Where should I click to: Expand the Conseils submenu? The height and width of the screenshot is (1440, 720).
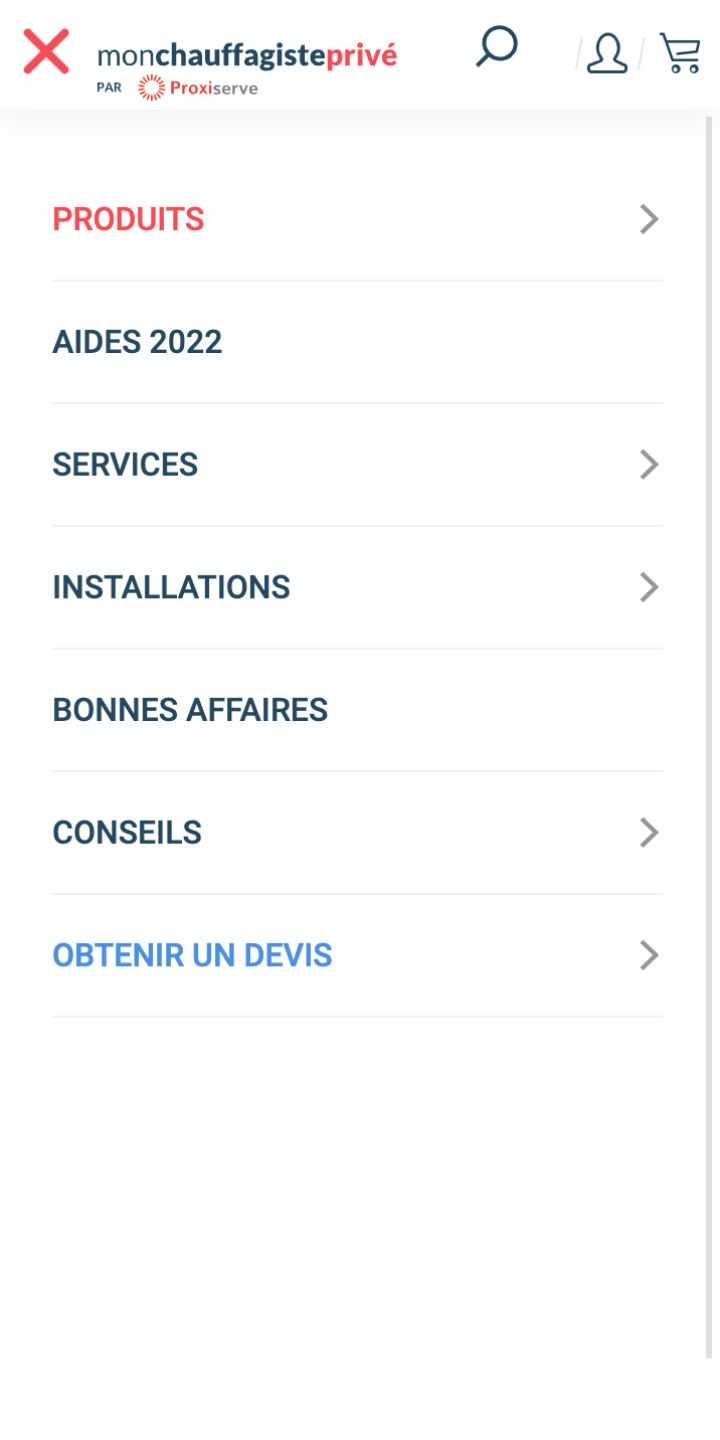point(357,833)
